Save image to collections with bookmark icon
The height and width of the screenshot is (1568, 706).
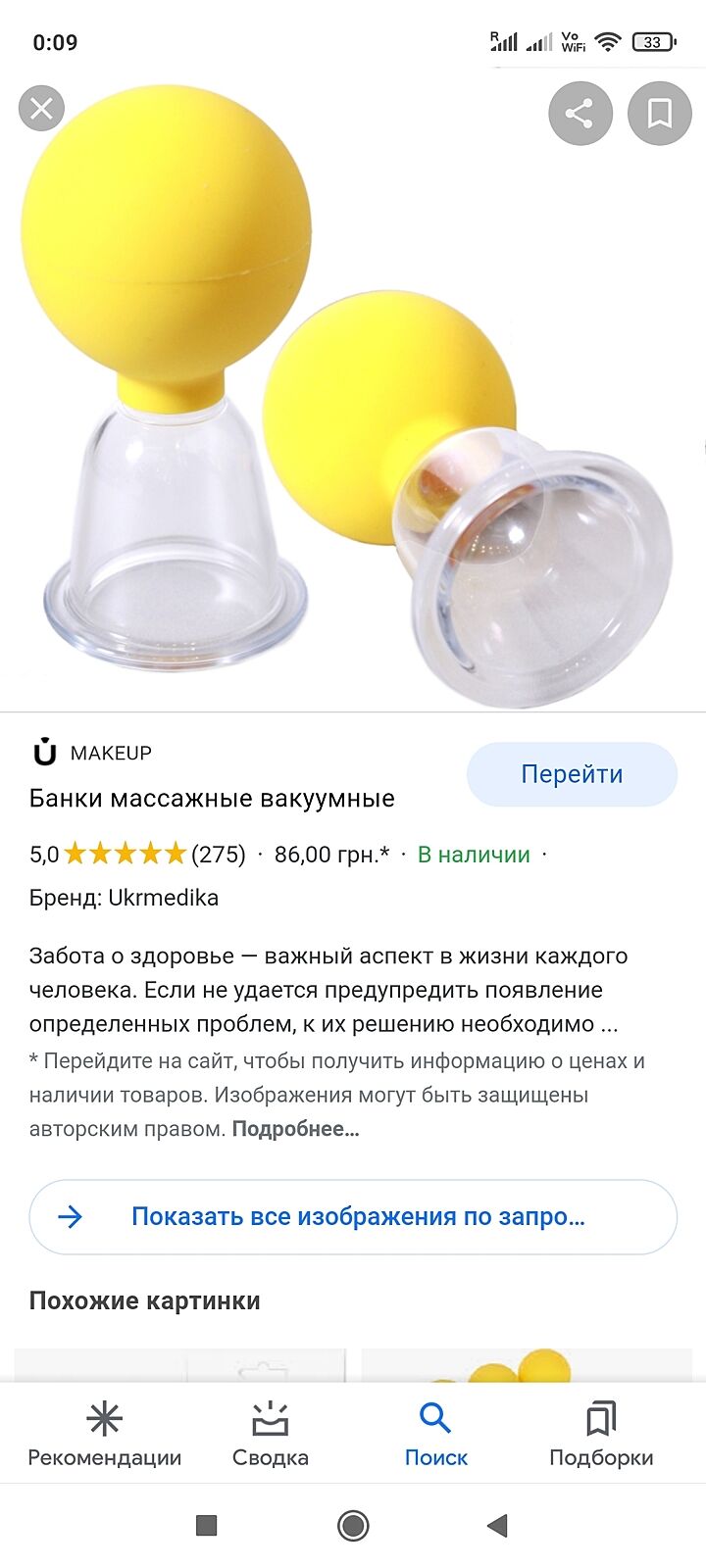click(659, 114)
